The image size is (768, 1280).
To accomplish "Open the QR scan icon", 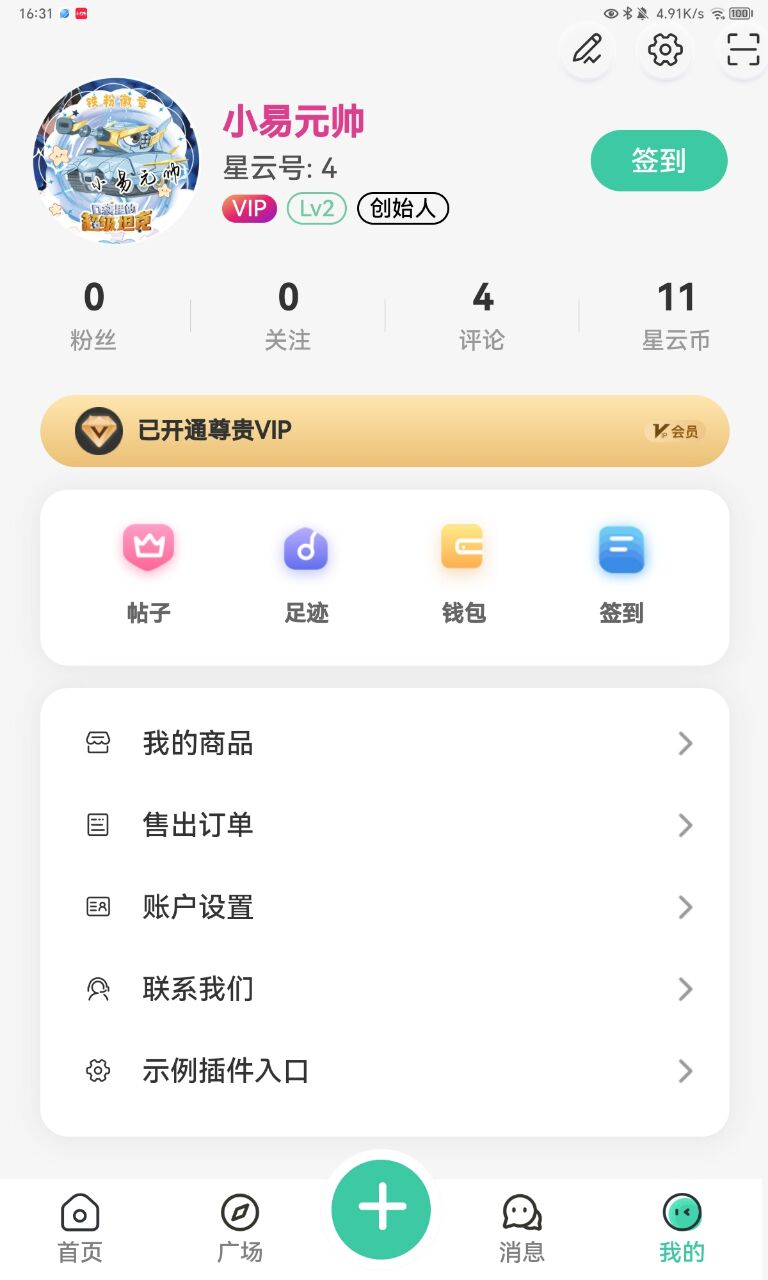I will point(741,50).
